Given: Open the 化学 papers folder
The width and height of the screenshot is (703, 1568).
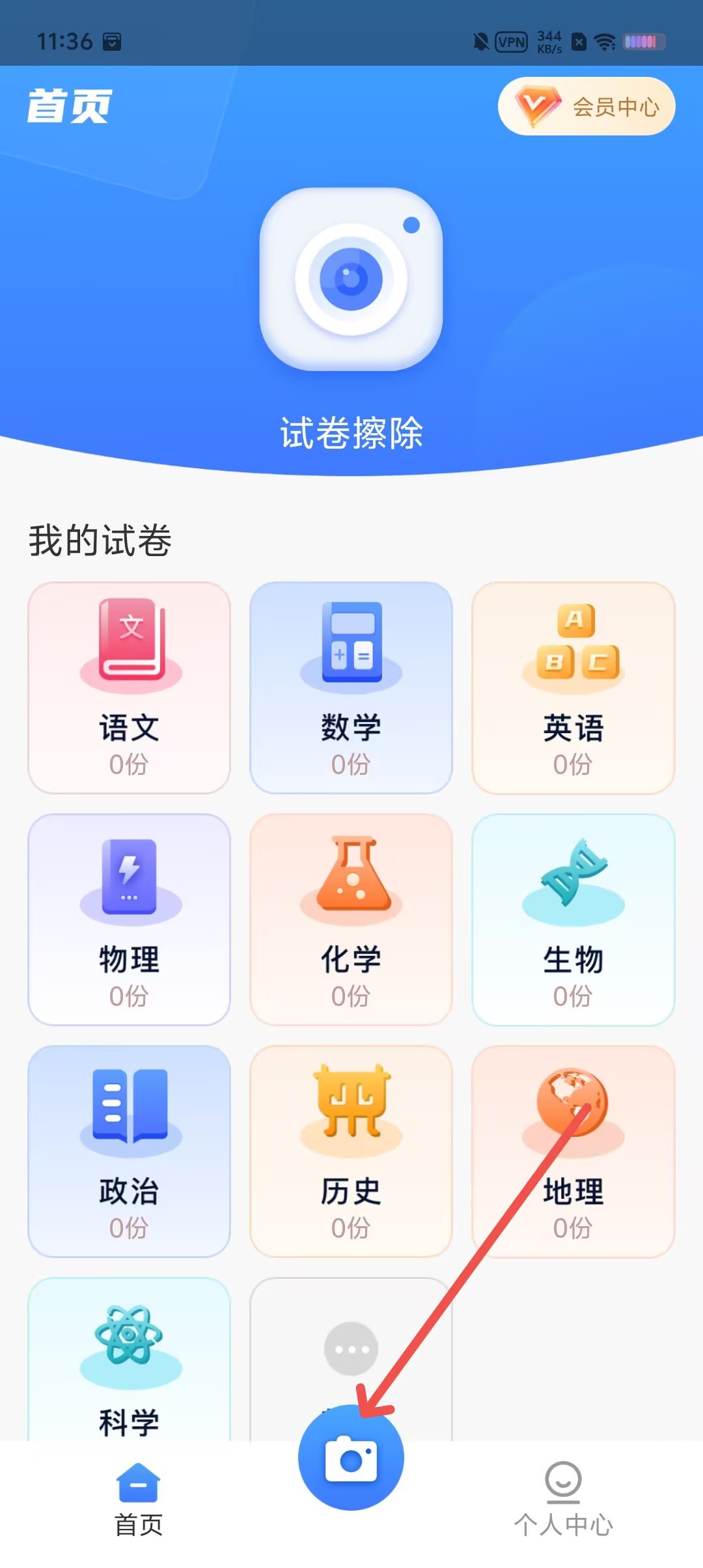Looking at the screenshot, I should click(x=351, y=919).
